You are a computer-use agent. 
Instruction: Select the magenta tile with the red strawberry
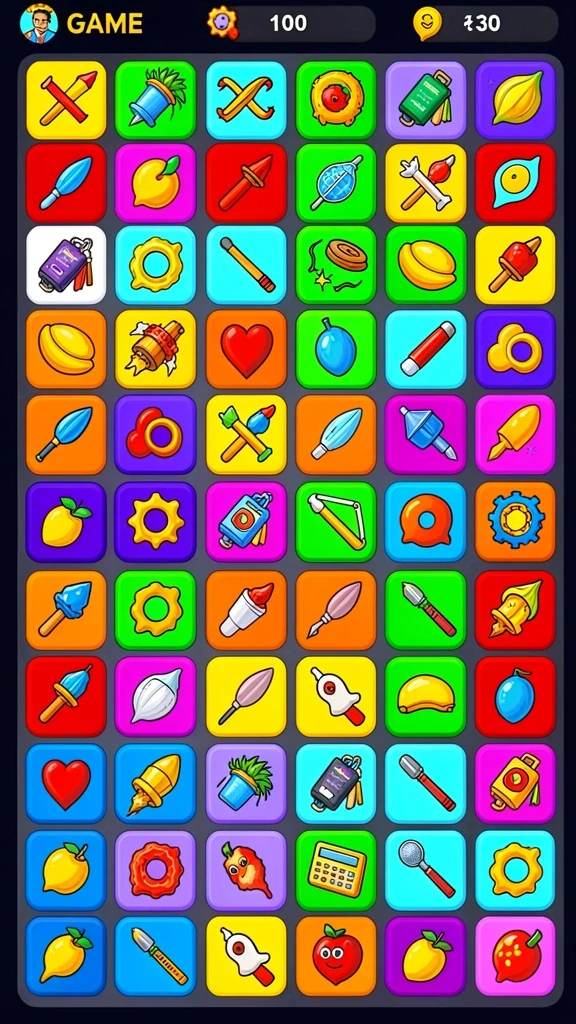click(x=515, y=956)
